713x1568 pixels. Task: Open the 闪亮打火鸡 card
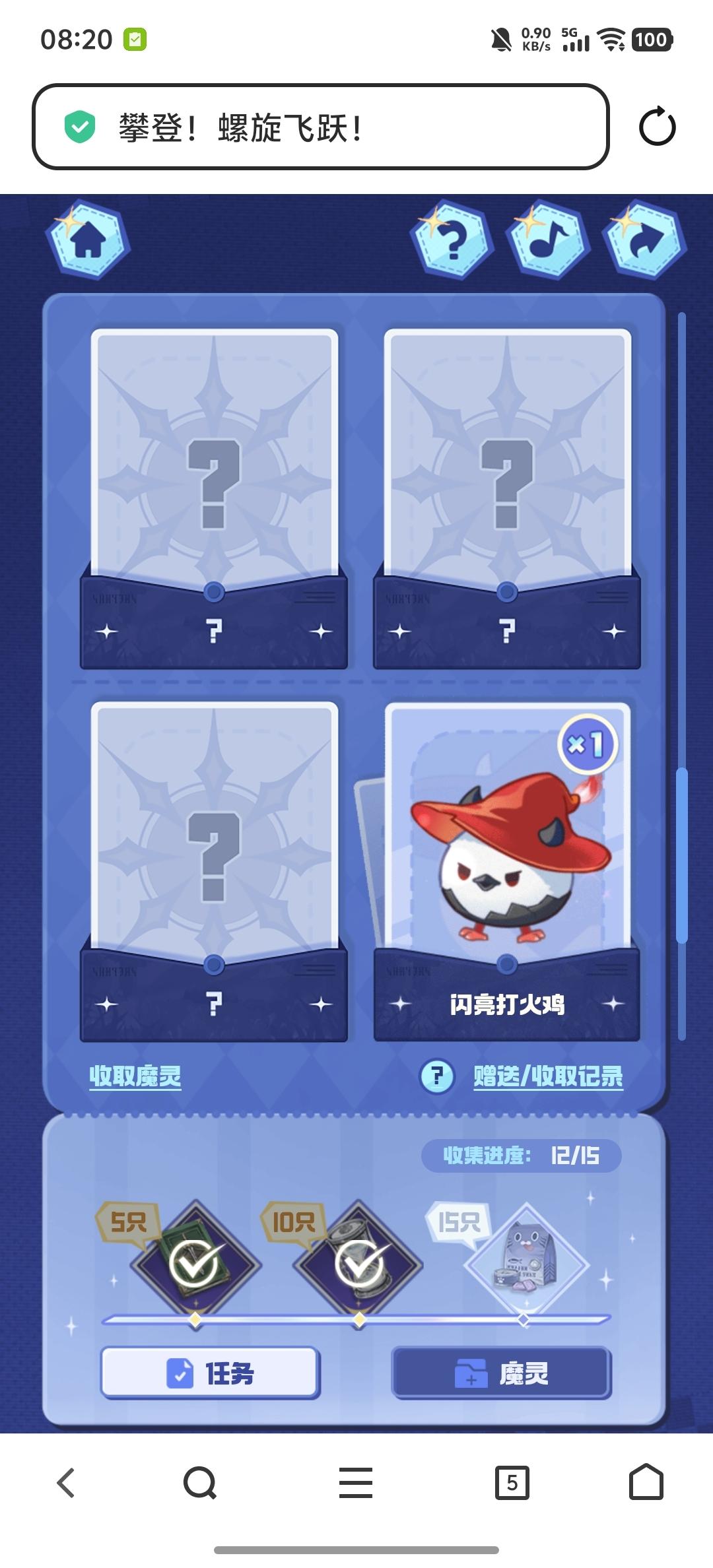tap(507, 858)
